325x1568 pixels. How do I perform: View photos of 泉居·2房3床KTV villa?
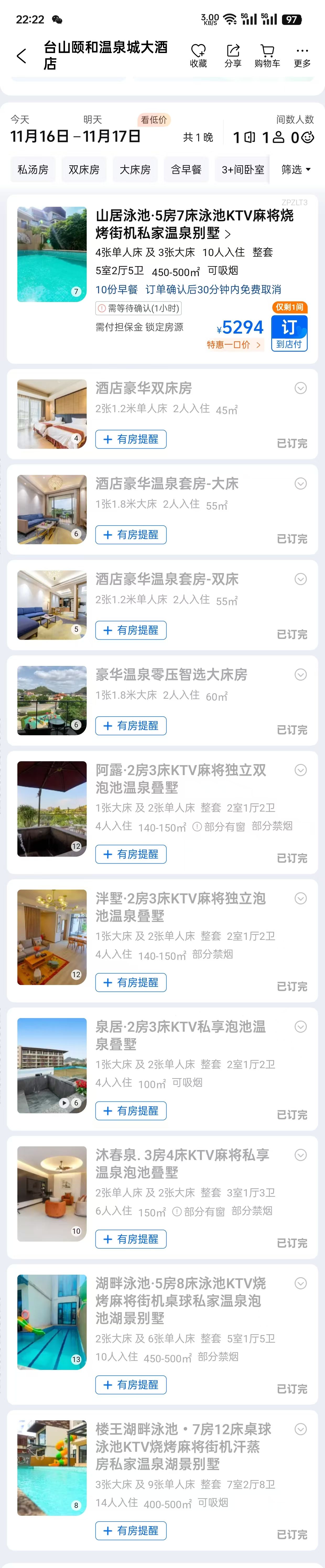click(52, 1065)
